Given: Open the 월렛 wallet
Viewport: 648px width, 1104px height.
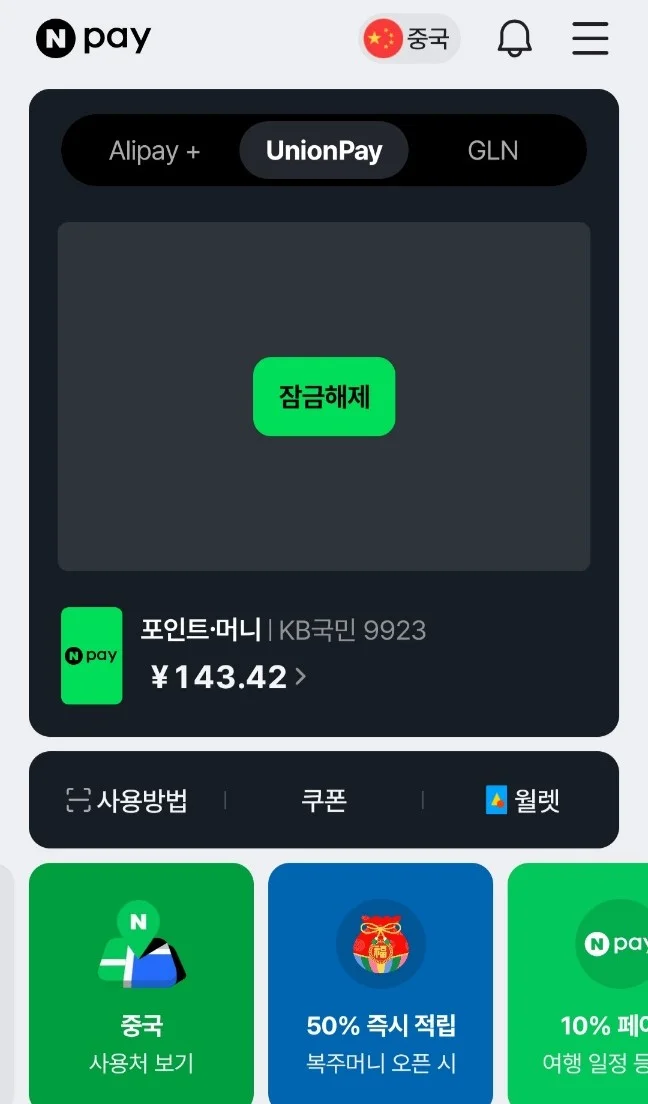Looking at the screenshot, I should point(522,800).
